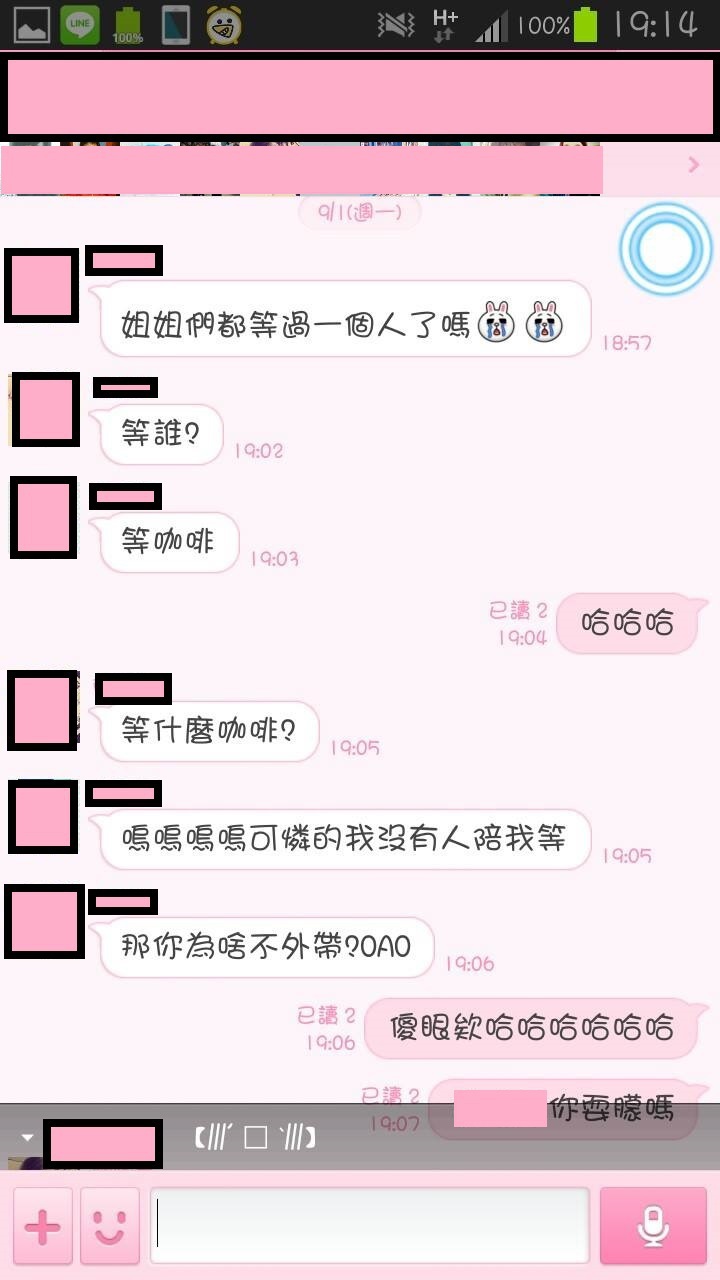
Task: Focus the message input field
Action: tap(370, 1226)
